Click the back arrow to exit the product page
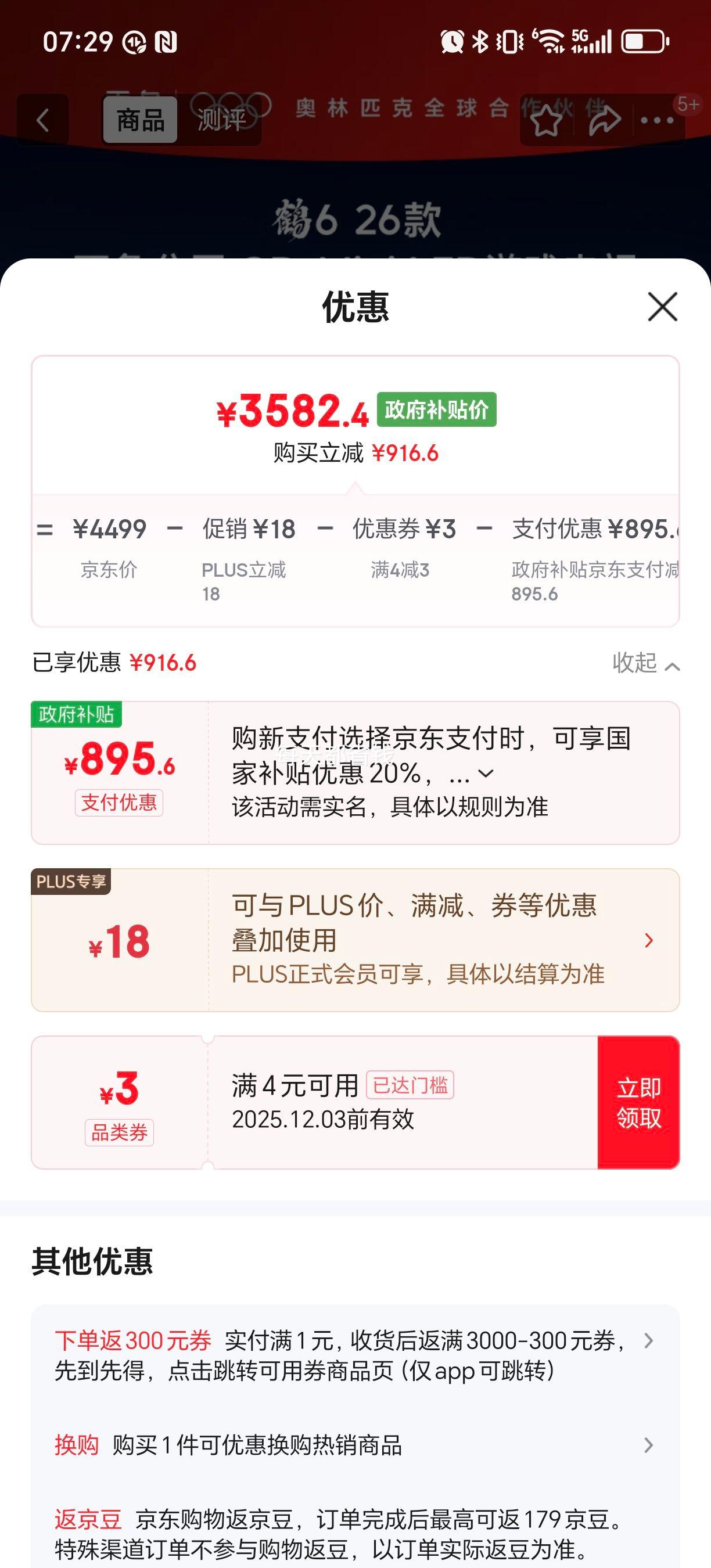Screen dimensions: 711x1568 point(44,120)
